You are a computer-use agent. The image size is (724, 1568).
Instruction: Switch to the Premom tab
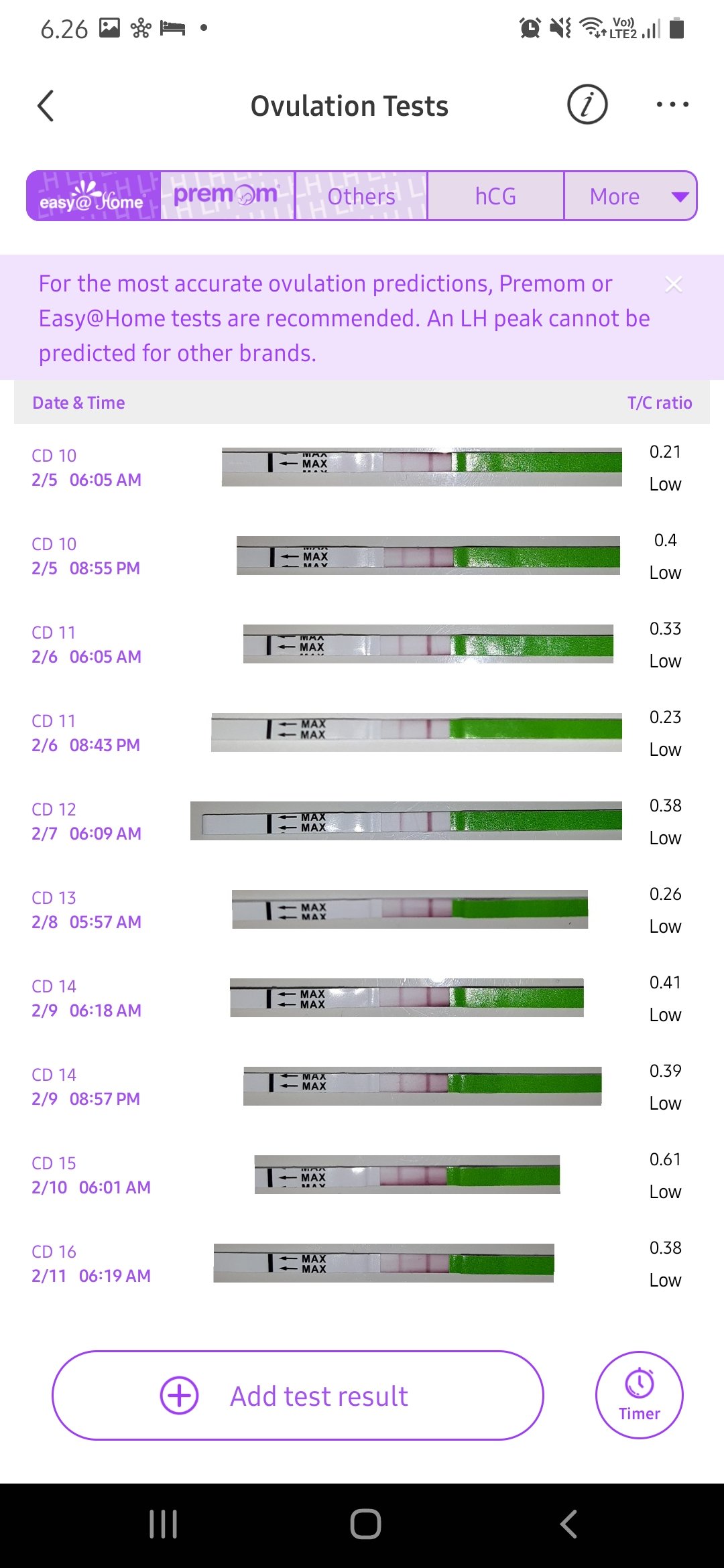tap(227, 196)
